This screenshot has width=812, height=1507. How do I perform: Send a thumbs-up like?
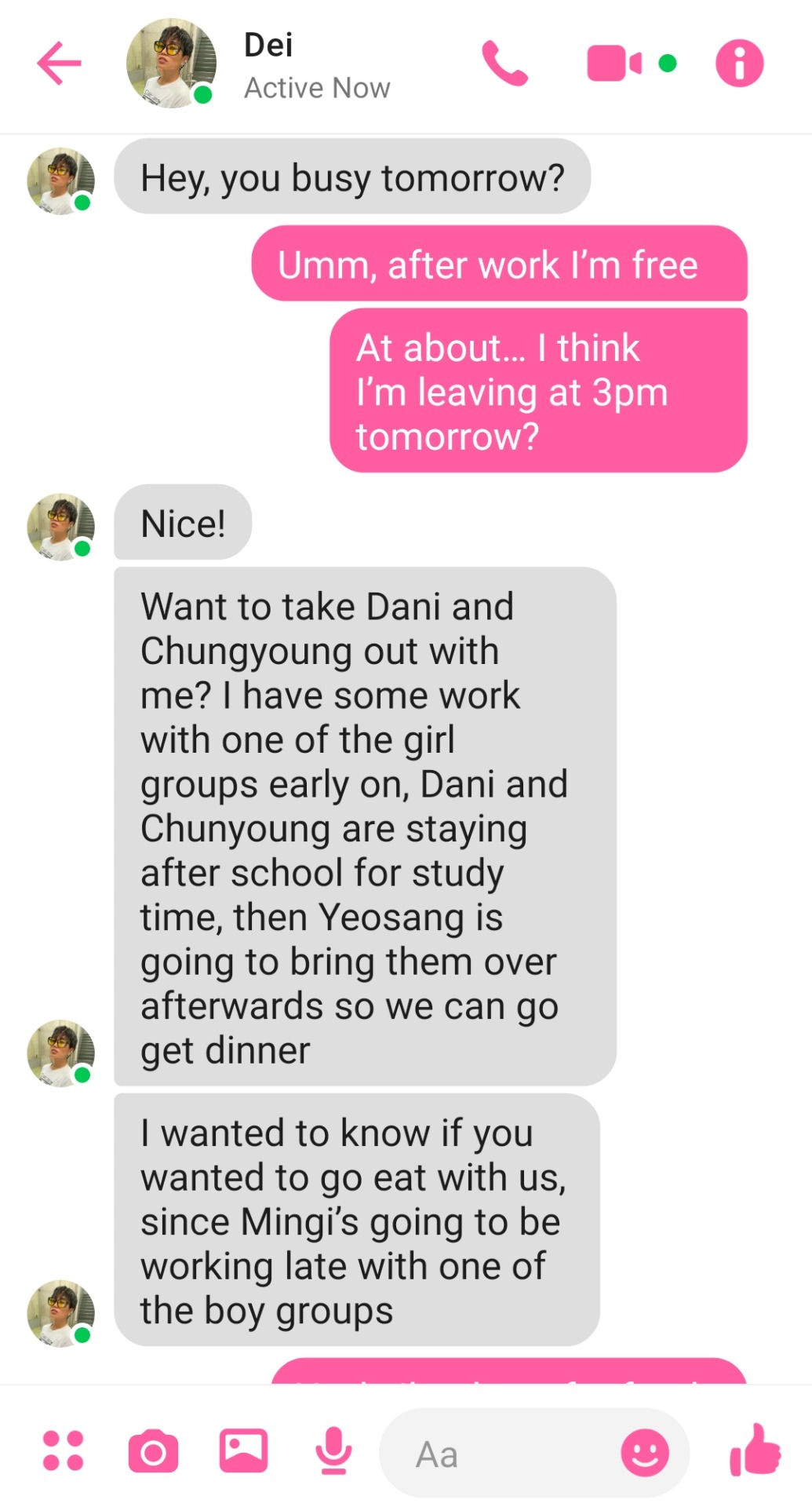point(755,1450)
